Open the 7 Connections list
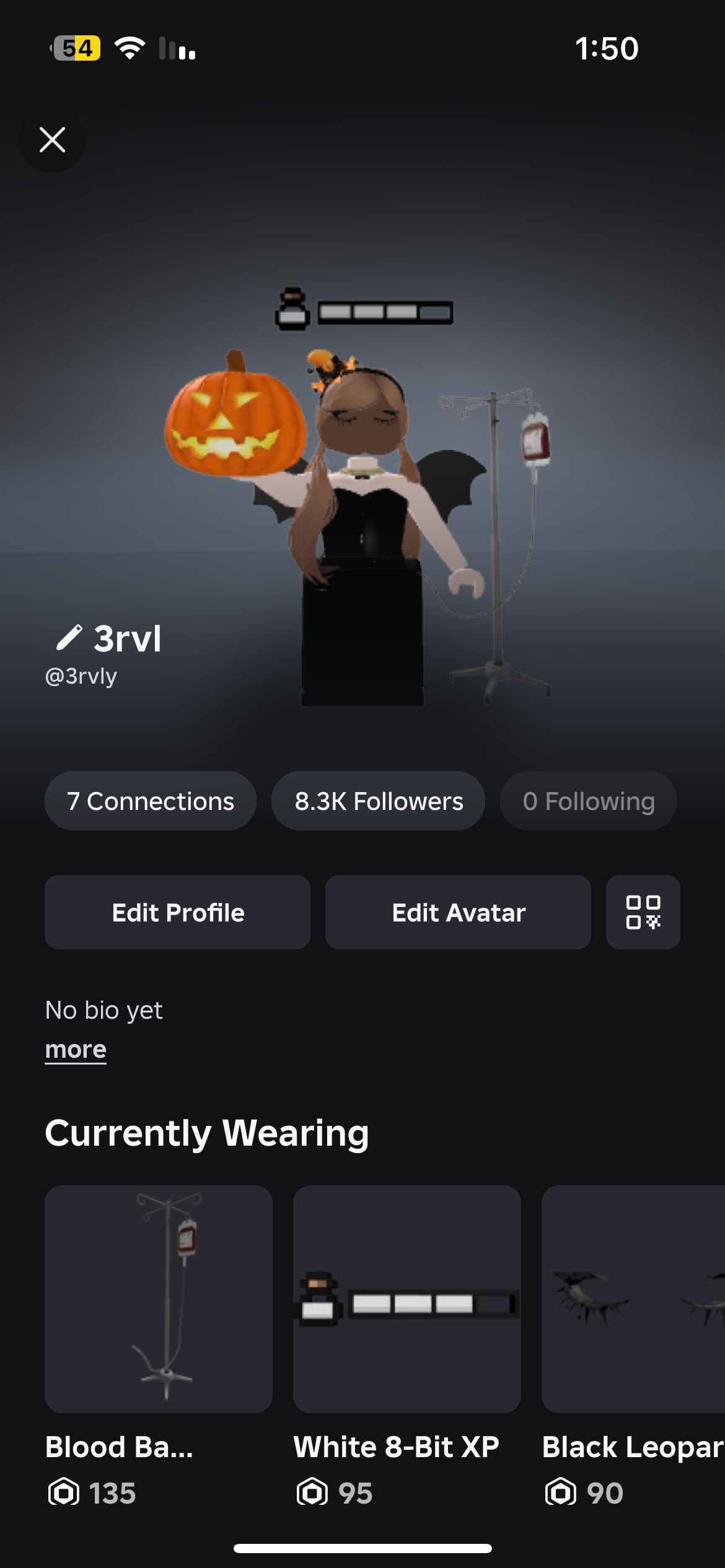The image size is (725, 1568). pyautogui.click(x=151, y=801)
